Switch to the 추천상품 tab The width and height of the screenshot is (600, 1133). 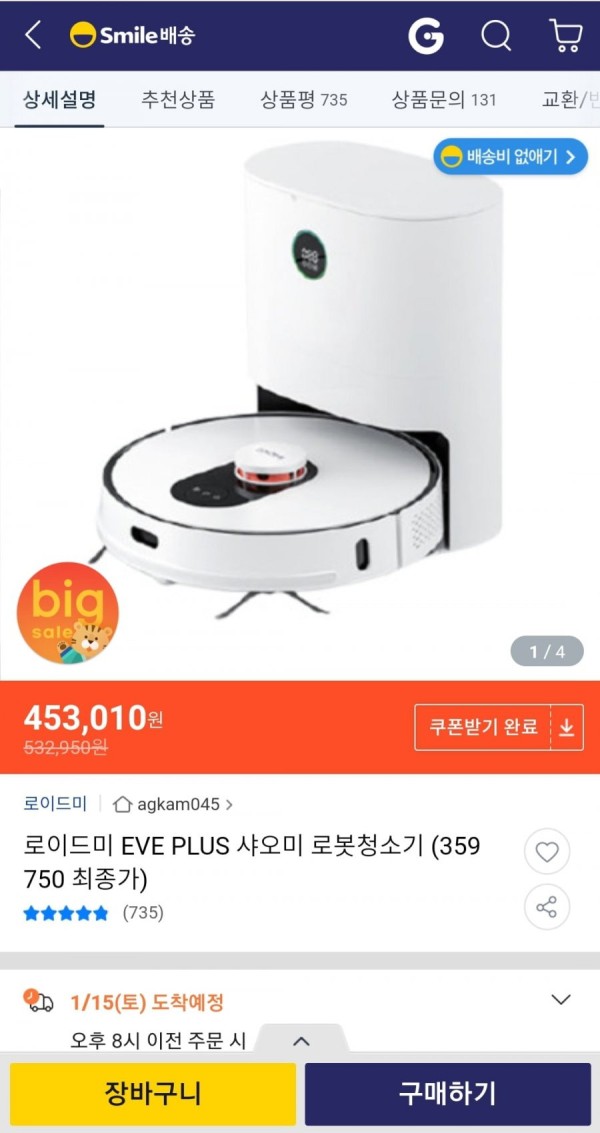click(178, 99)
